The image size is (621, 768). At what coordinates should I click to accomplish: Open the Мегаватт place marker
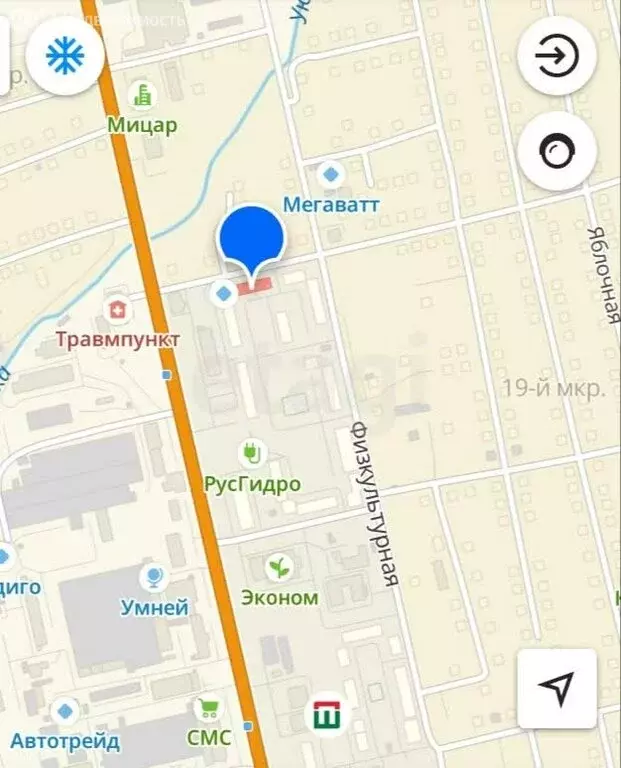331,175
